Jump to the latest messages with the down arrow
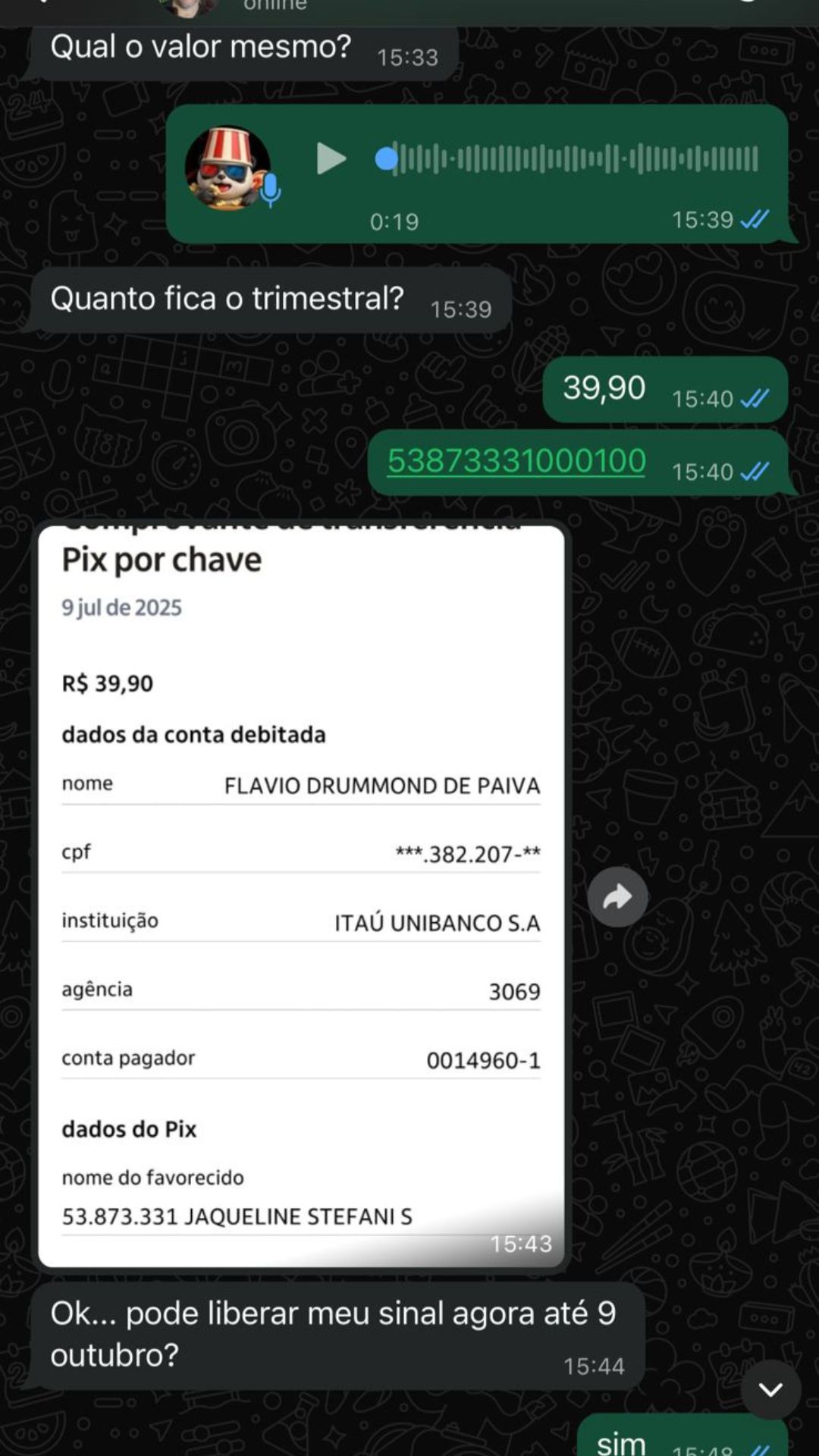 (x=770, y=1389)
